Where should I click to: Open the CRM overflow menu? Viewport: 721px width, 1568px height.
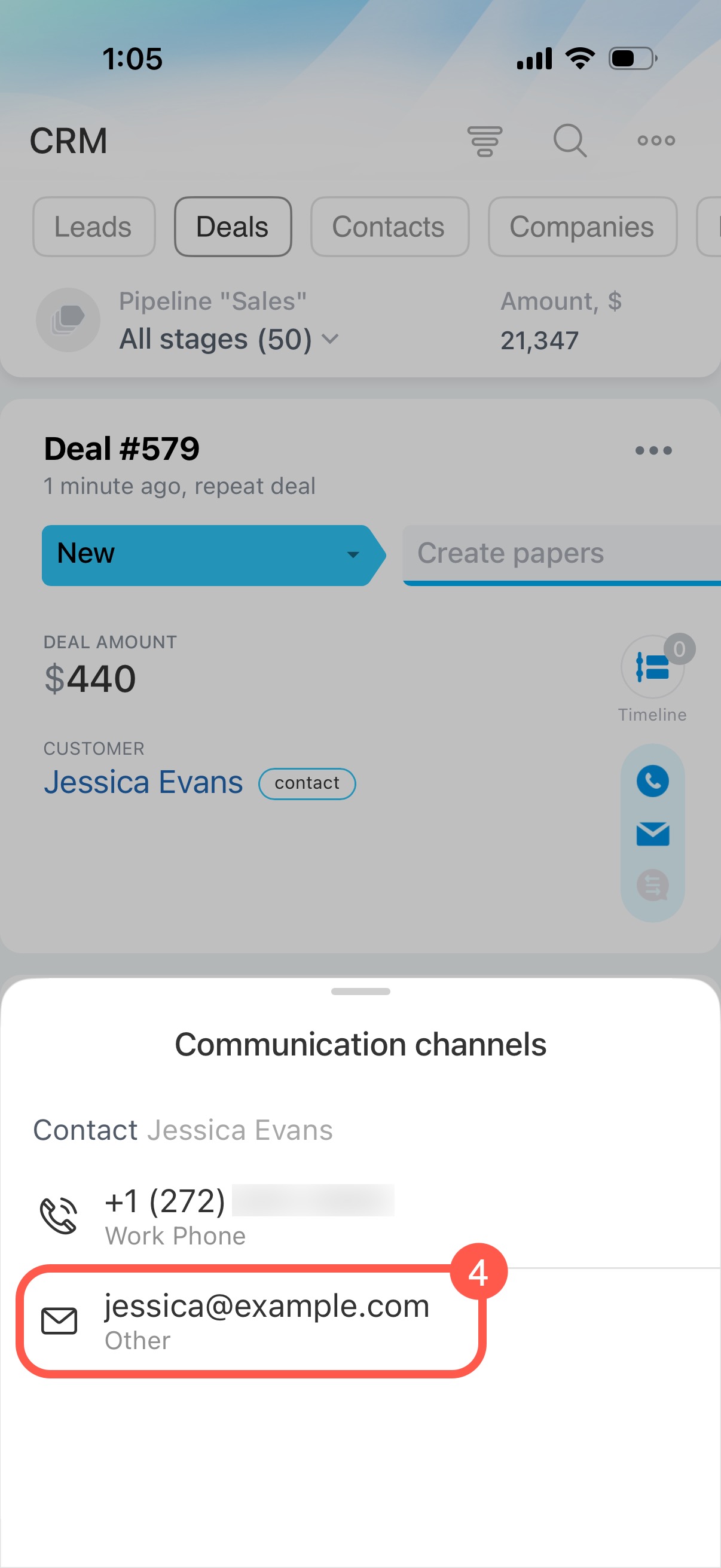pyautogui.click(x=655, y=141)
